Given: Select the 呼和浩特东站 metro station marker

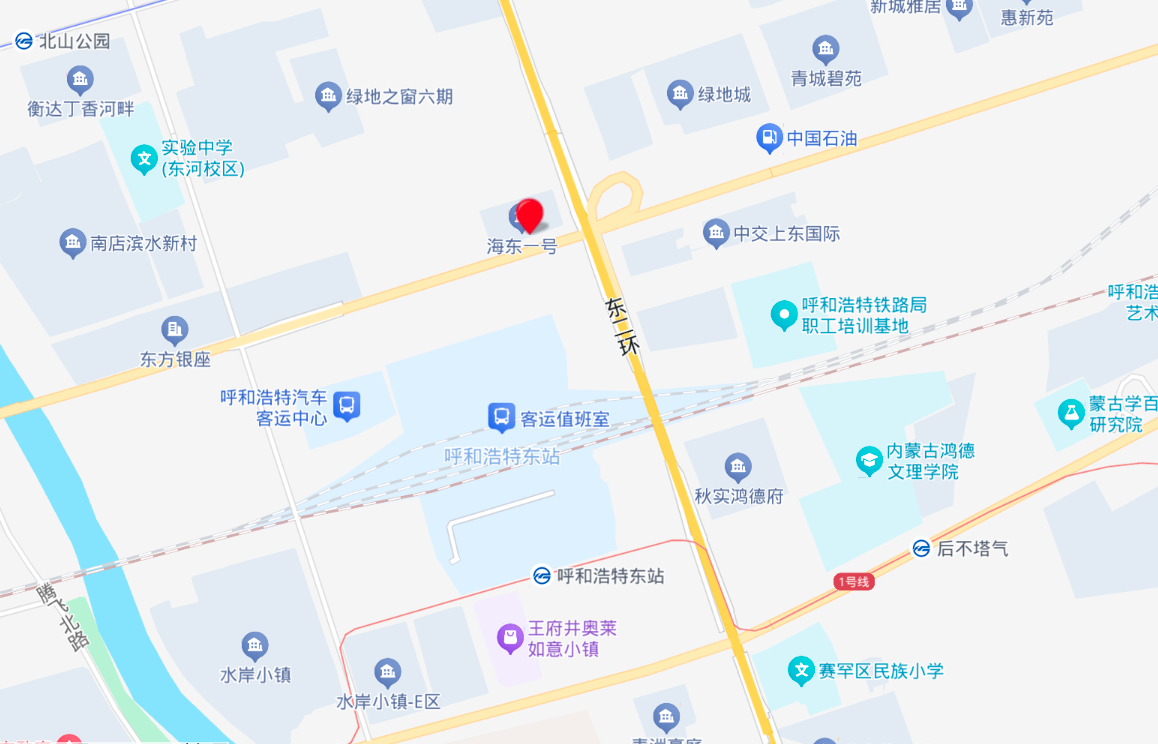Looking at the screenshot, I should coord(541,576).
